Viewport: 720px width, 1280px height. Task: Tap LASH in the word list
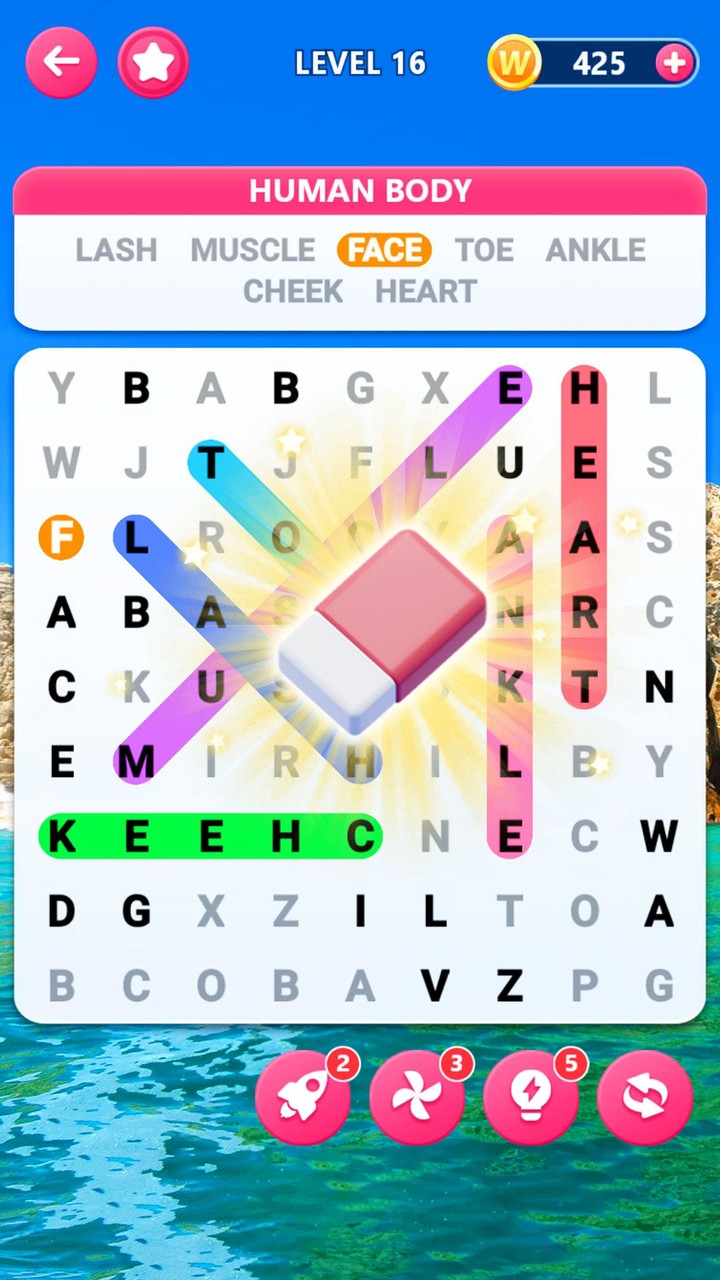click(116, 250)
